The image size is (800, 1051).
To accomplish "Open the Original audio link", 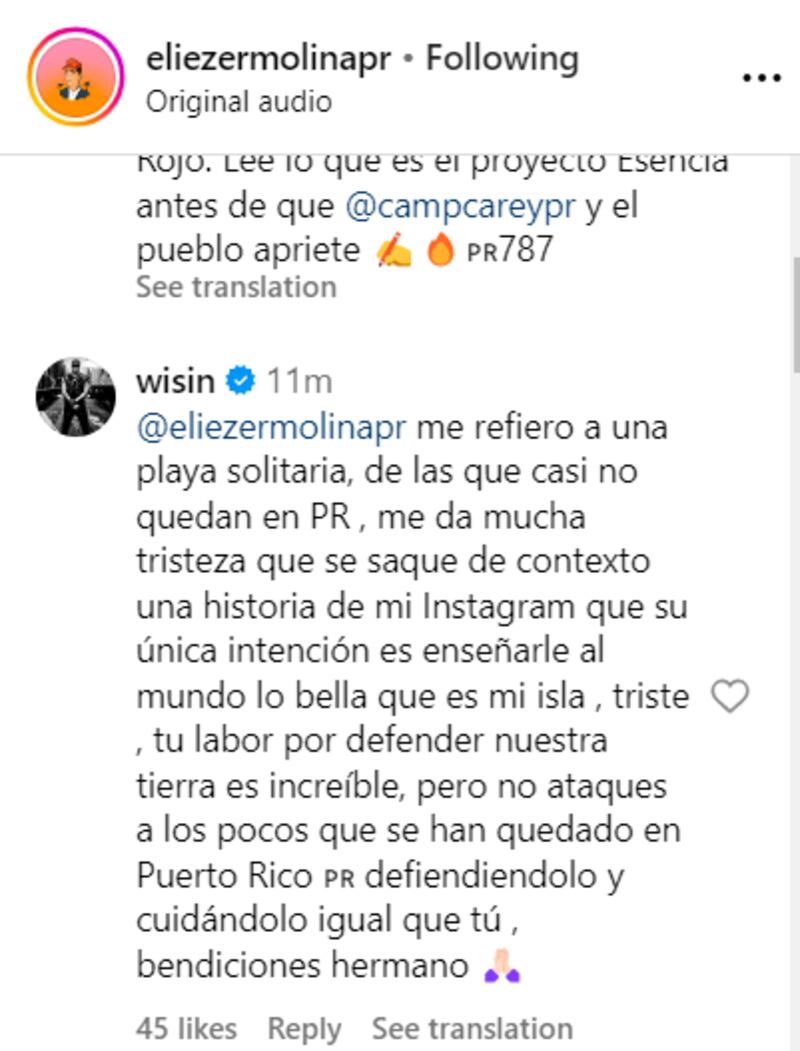I will (238, 101).
